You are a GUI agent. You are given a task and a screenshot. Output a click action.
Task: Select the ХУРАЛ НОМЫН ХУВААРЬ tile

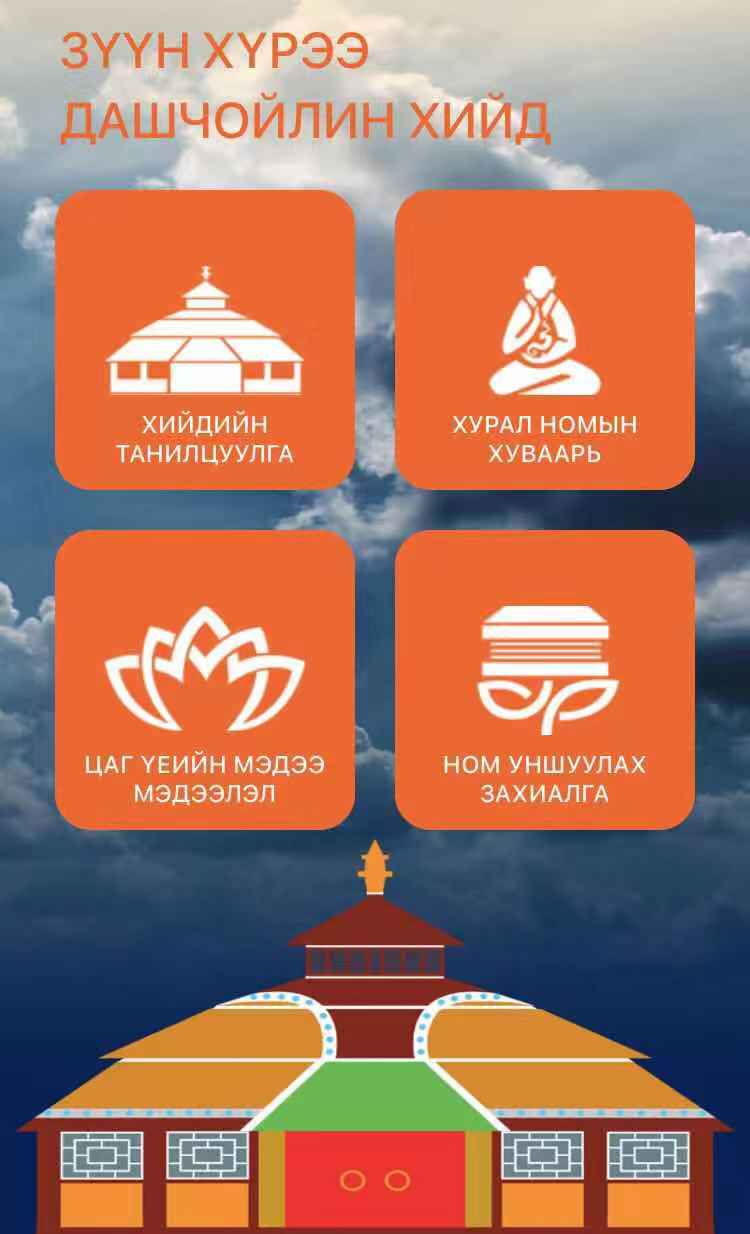click(545, 340)
